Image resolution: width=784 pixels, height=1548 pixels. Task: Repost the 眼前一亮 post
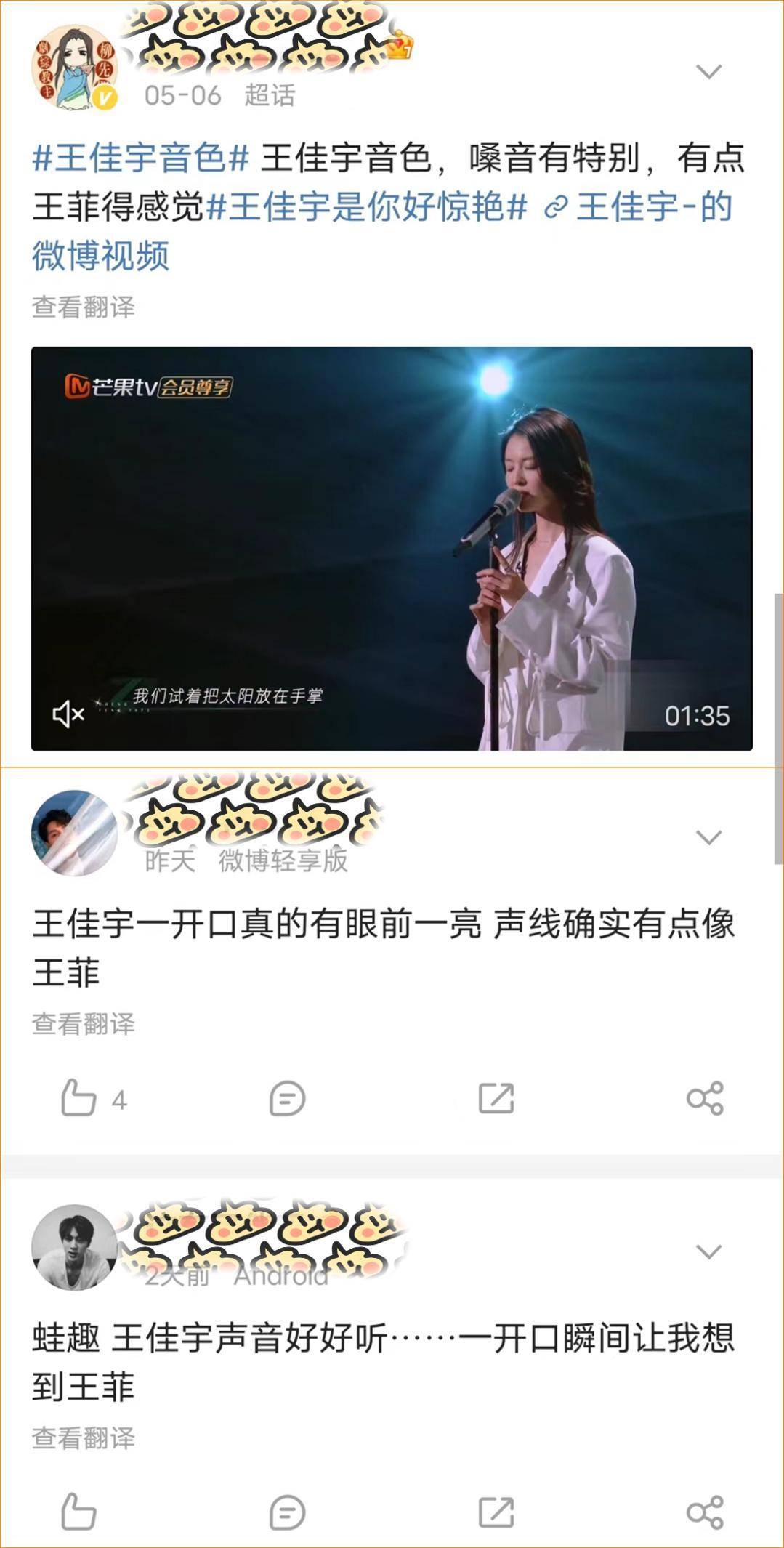(496, 1098)
